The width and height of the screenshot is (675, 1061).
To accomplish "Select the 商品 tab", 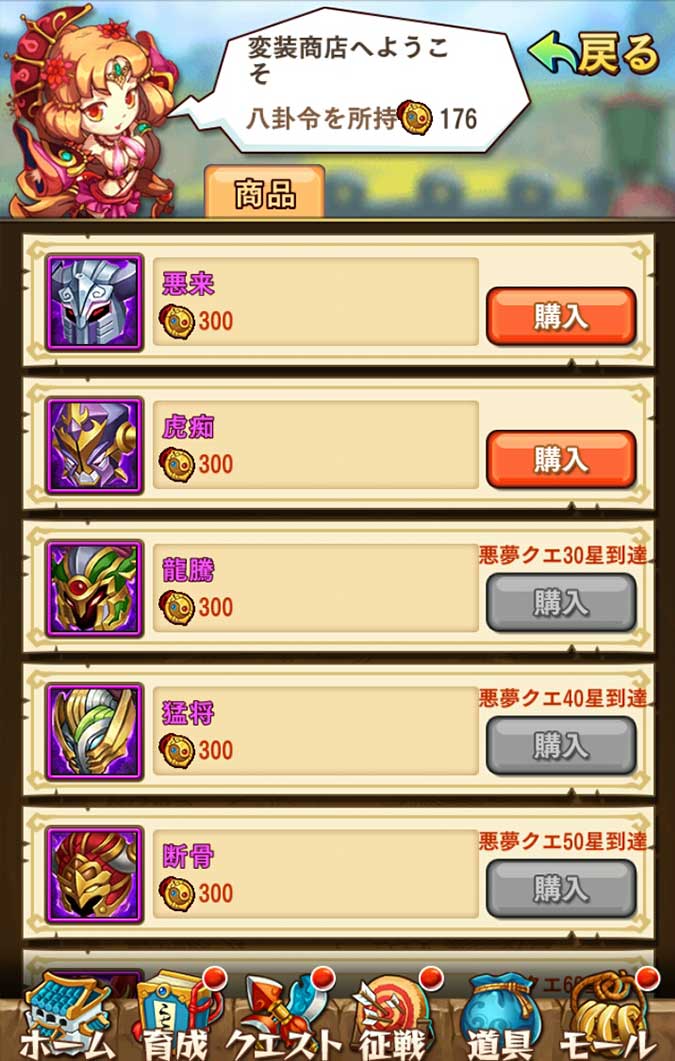I will pos(265,193).
